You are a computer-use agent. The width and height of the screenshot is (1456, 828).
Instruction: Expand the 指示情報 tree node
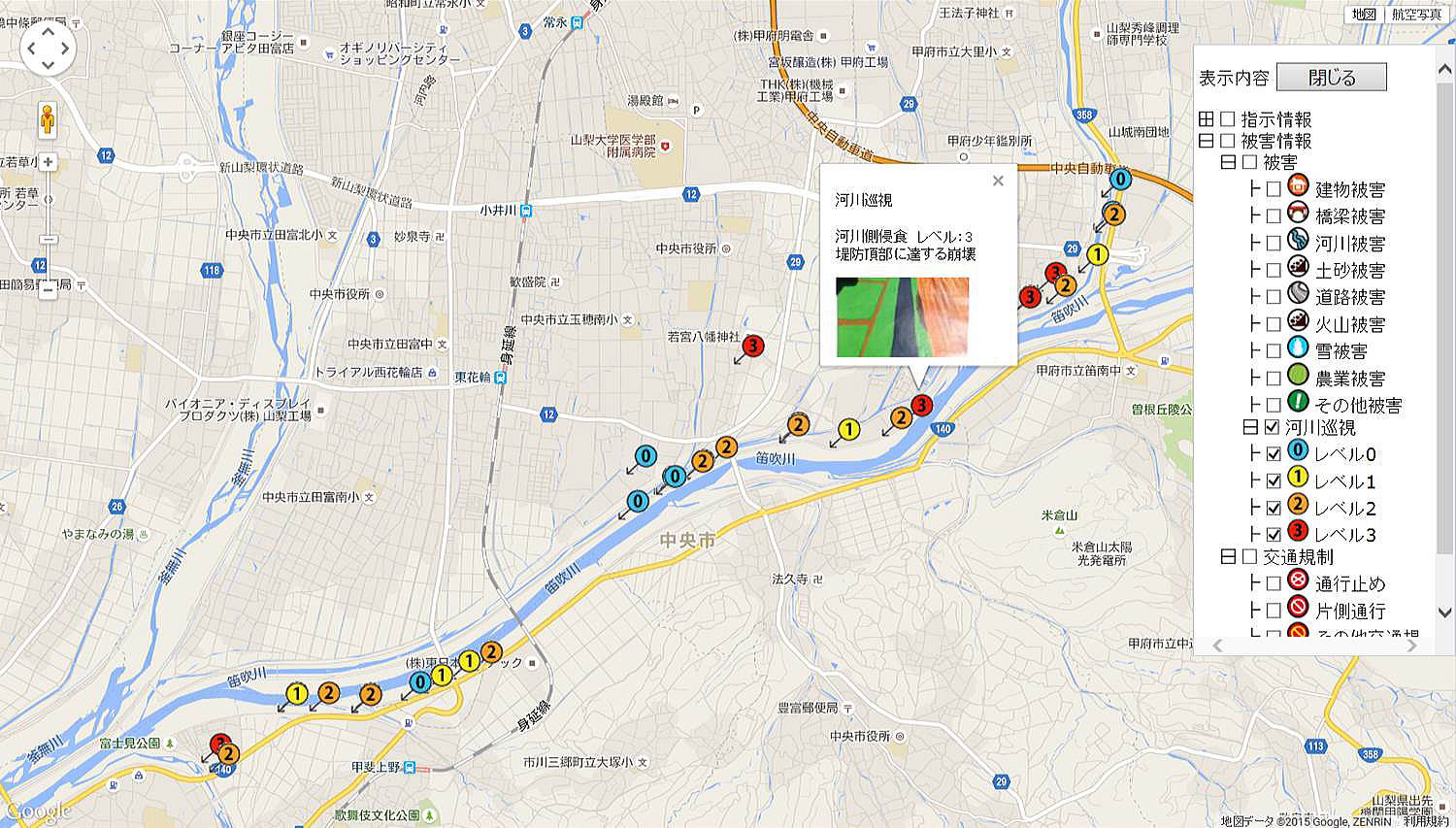click(1206, 119)
